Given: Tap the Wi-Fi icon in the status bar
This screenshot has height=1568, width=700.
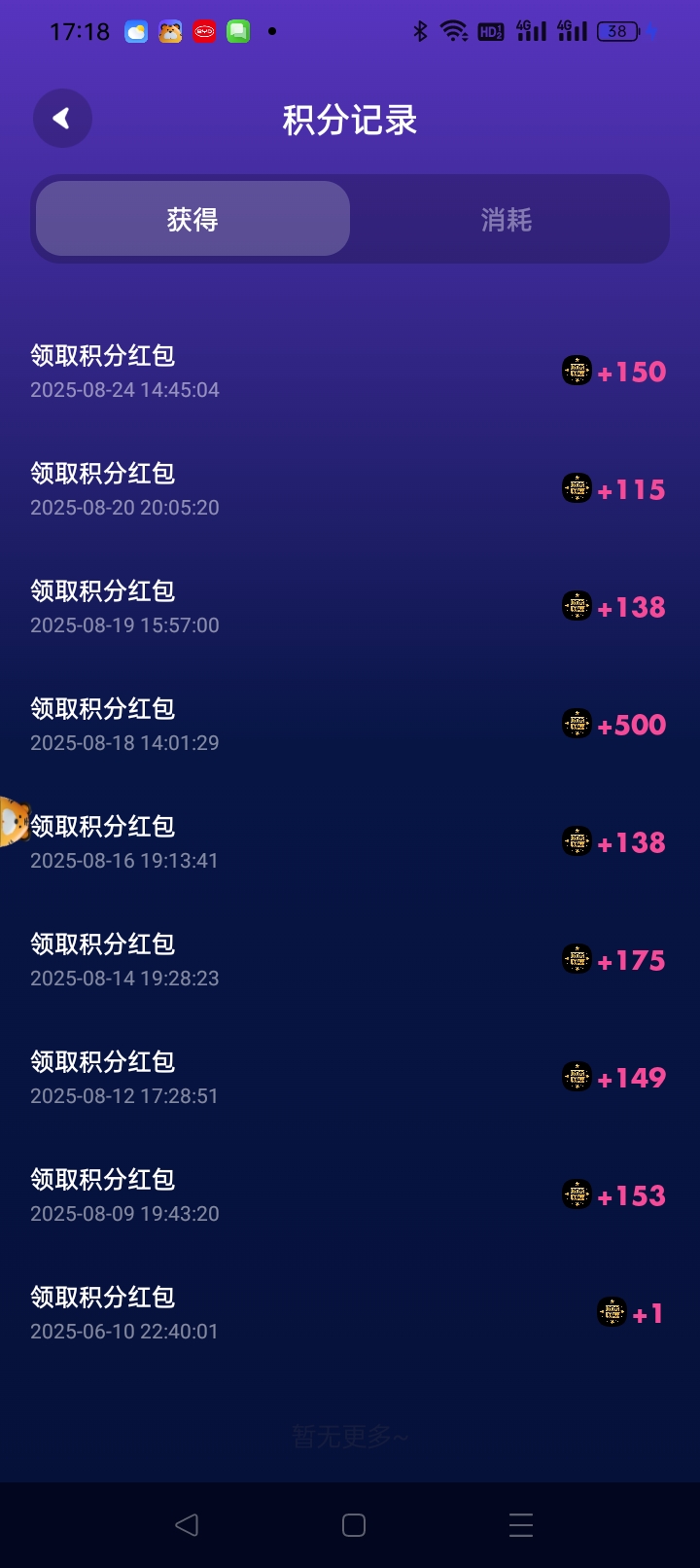Looking at the screenshot, I should pyautogui.click(x=455, y=30).
